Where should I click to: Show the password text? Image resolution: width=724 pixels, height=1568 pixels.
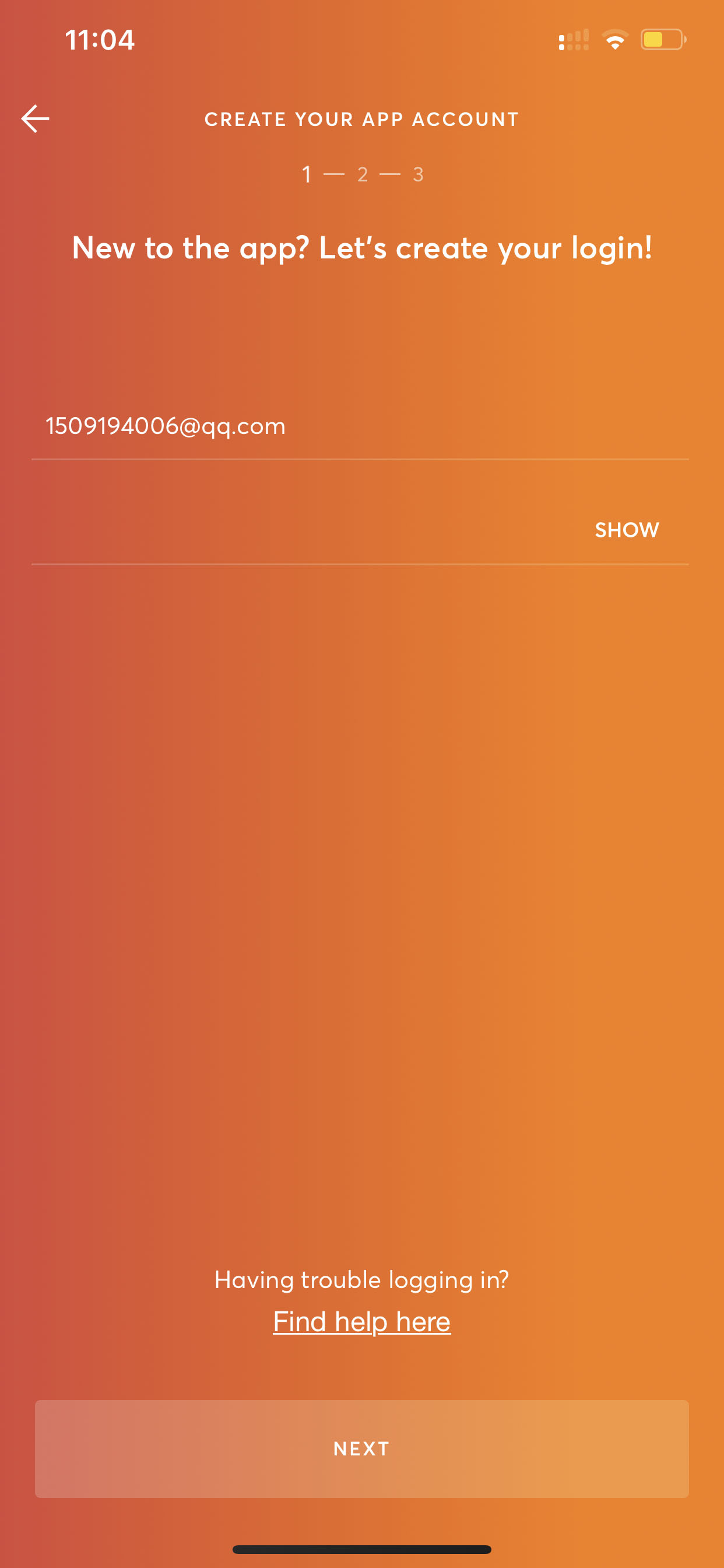627,530
